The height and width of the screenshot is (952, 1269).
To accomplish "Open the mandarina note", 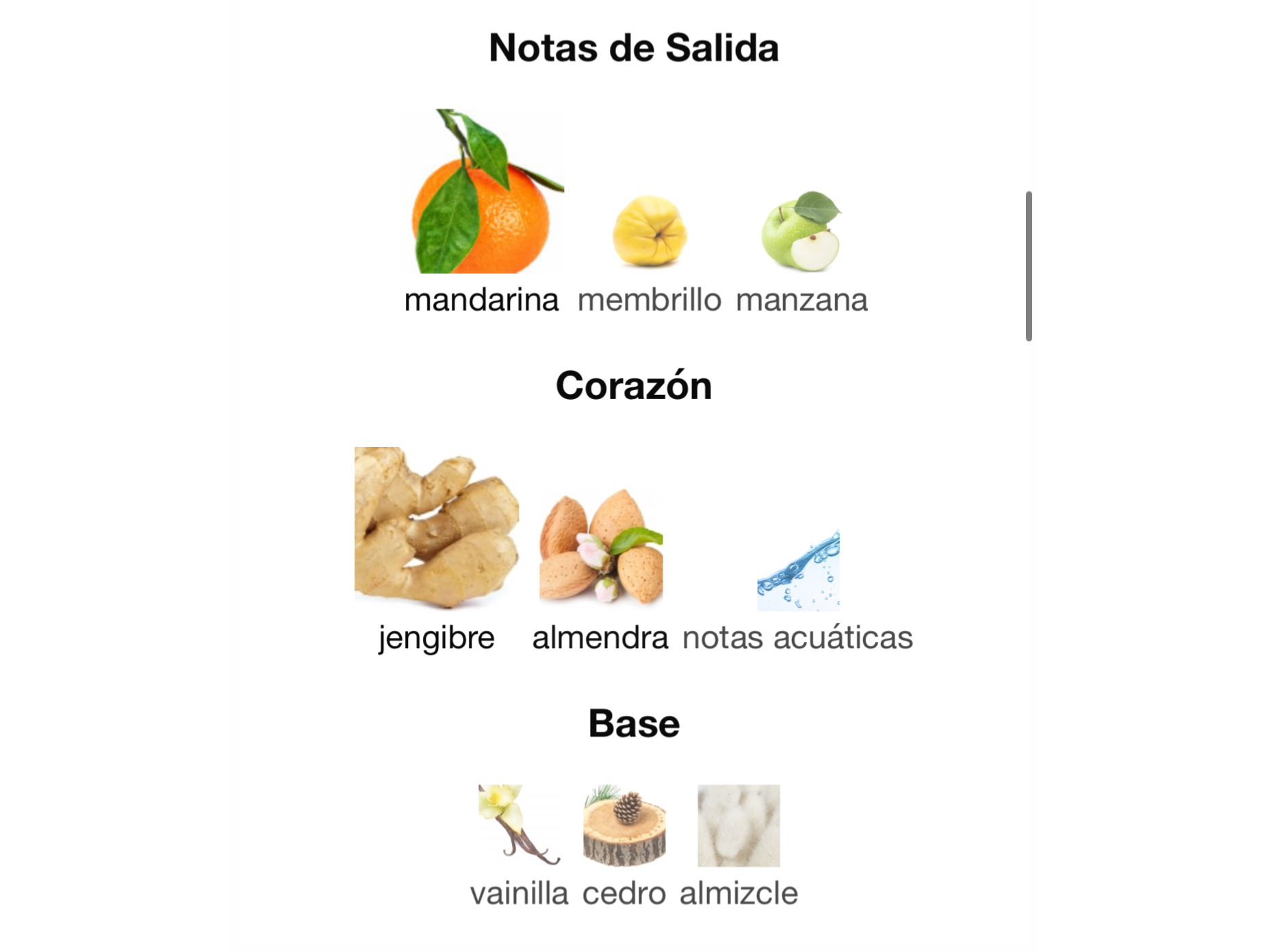I will (x=482, y=205).
